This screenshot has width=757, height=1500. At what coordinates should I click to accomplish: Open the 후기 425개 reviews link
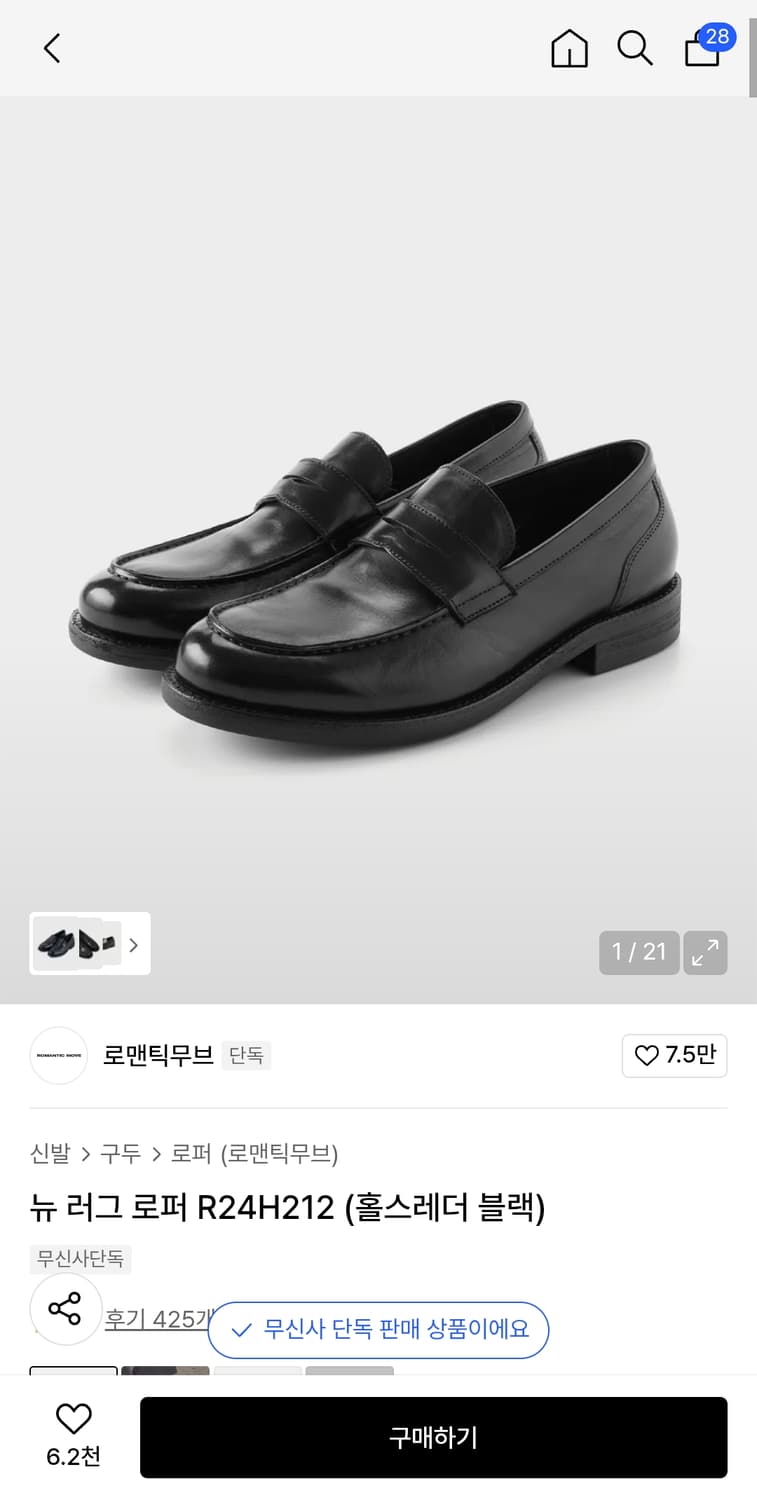click(155, 1320)
